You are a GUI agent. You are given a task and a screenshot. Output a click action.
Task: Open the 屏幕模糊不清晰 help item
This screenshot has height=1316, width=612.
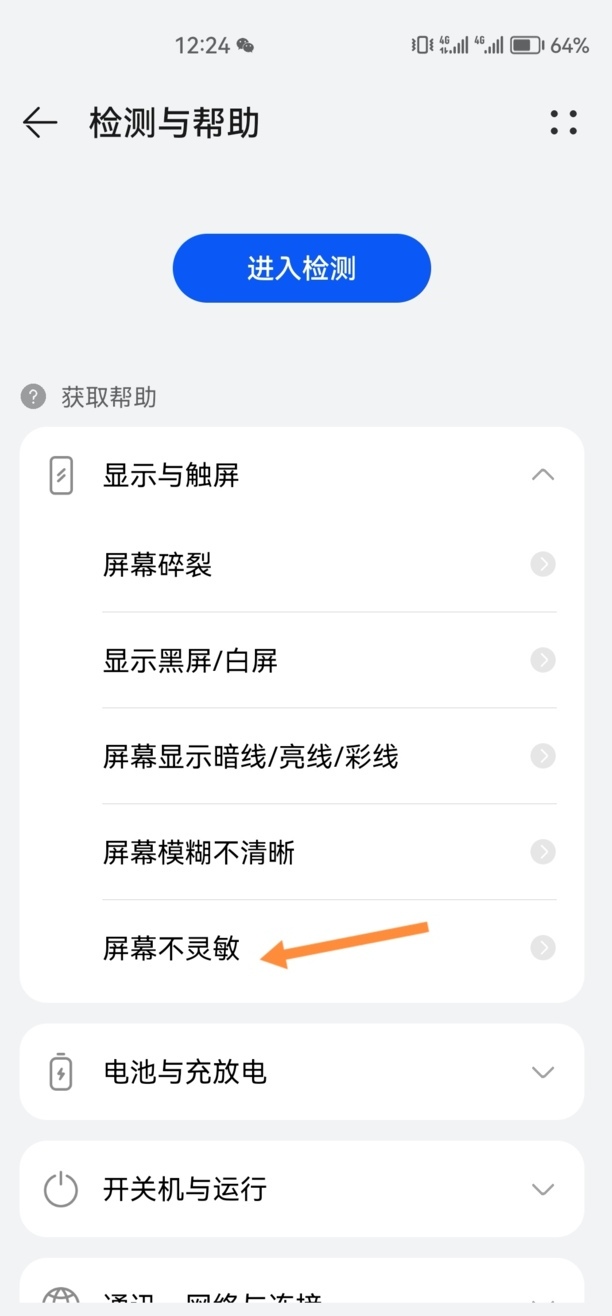click(x=329, y=852)
